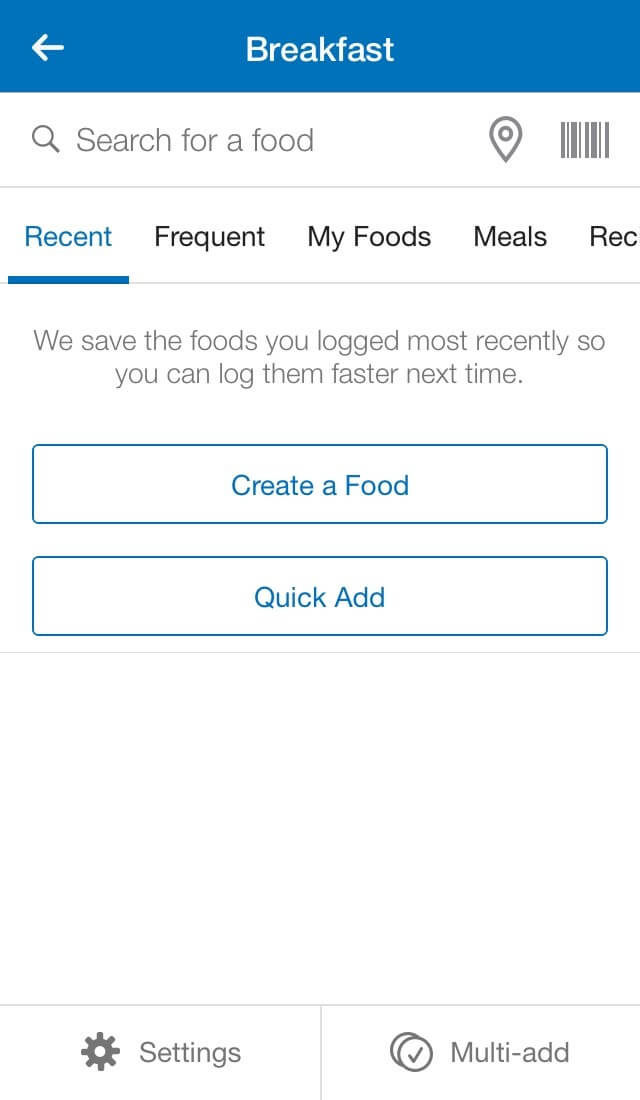This screenshot has width=640, height=1100.
Task: Tap the Quick Add button
Action: pyautogui.click(x=320, y=596)
